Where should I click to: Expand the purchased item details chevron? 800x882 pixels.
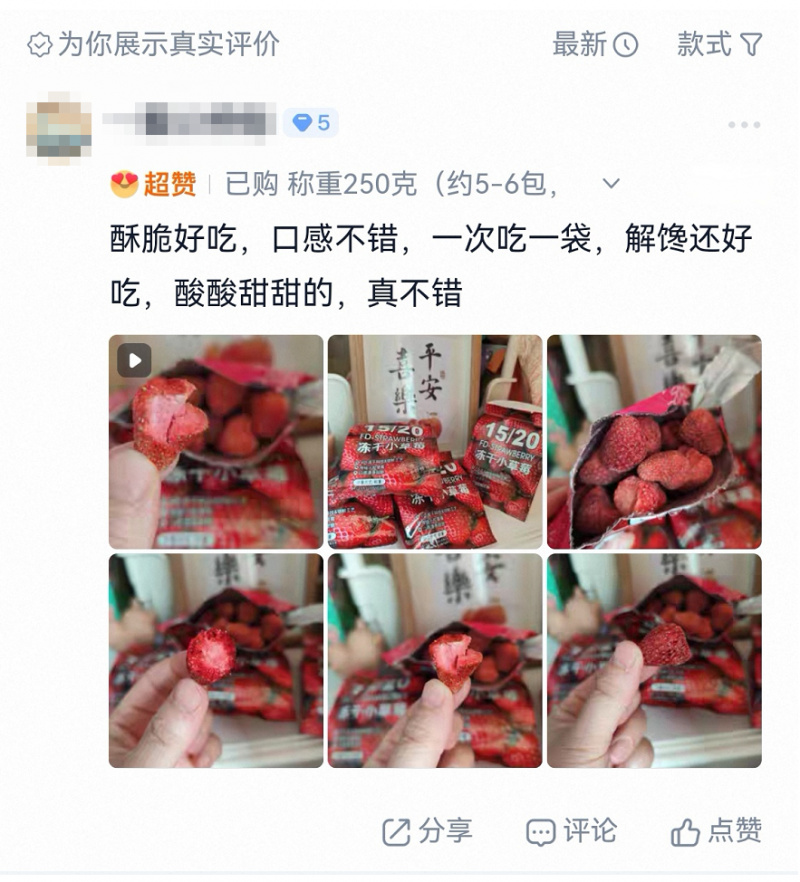(612, 184)
